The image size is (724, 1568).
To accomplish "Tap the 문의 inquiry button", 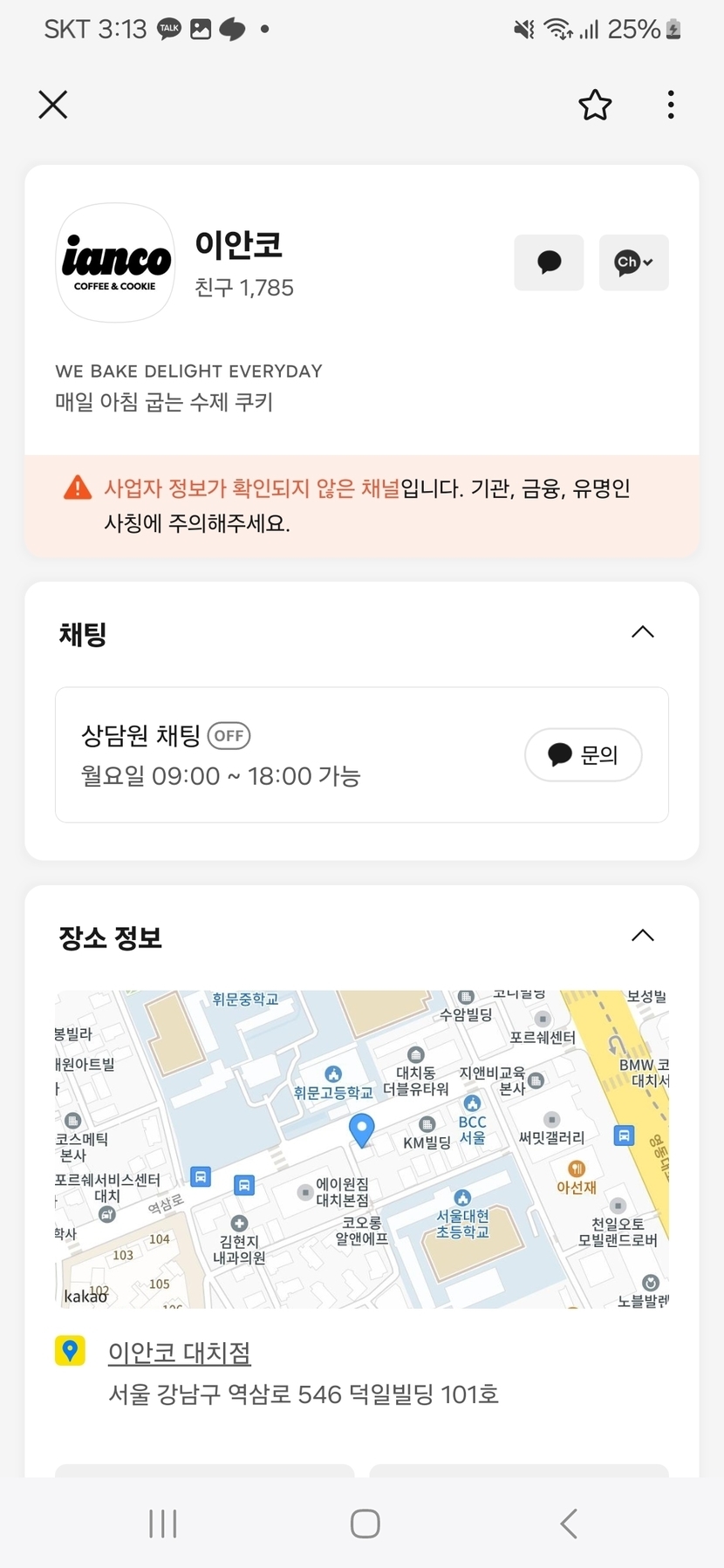I will [583, 754].
